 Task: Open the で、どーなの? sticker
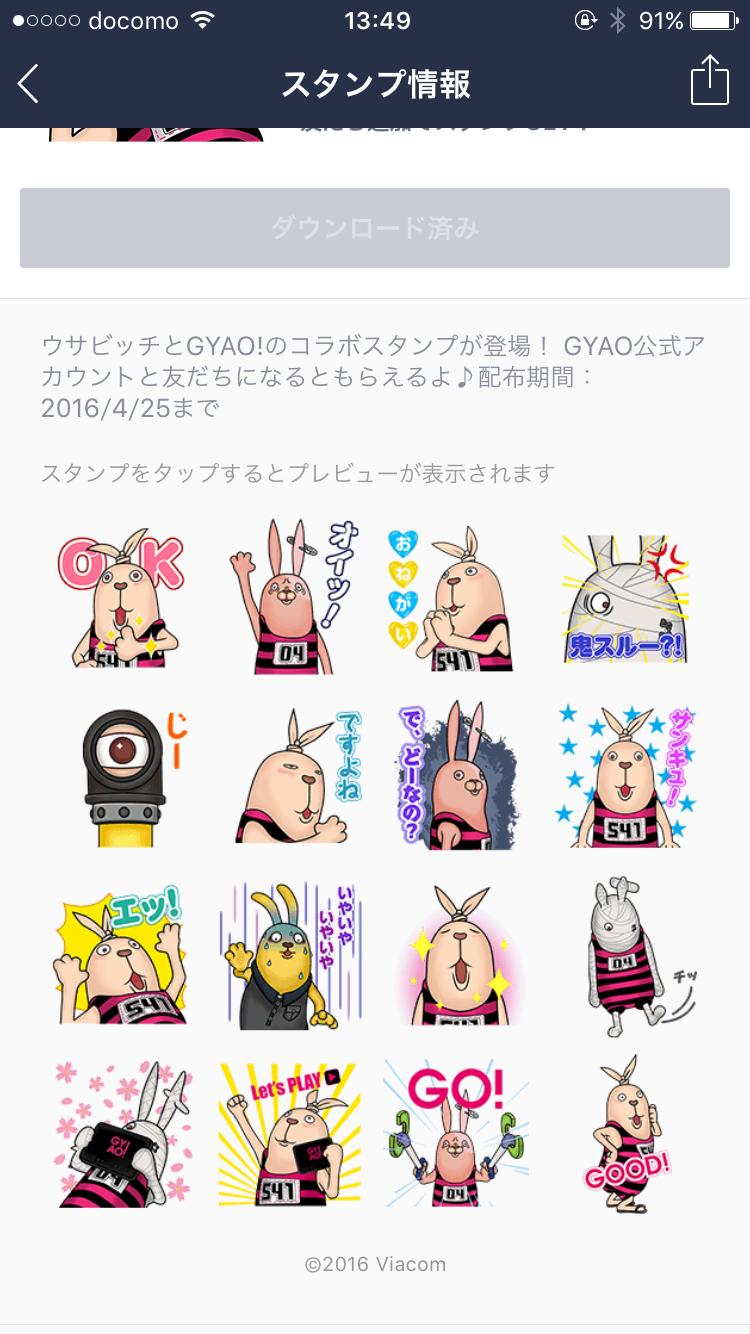[455, 775]
